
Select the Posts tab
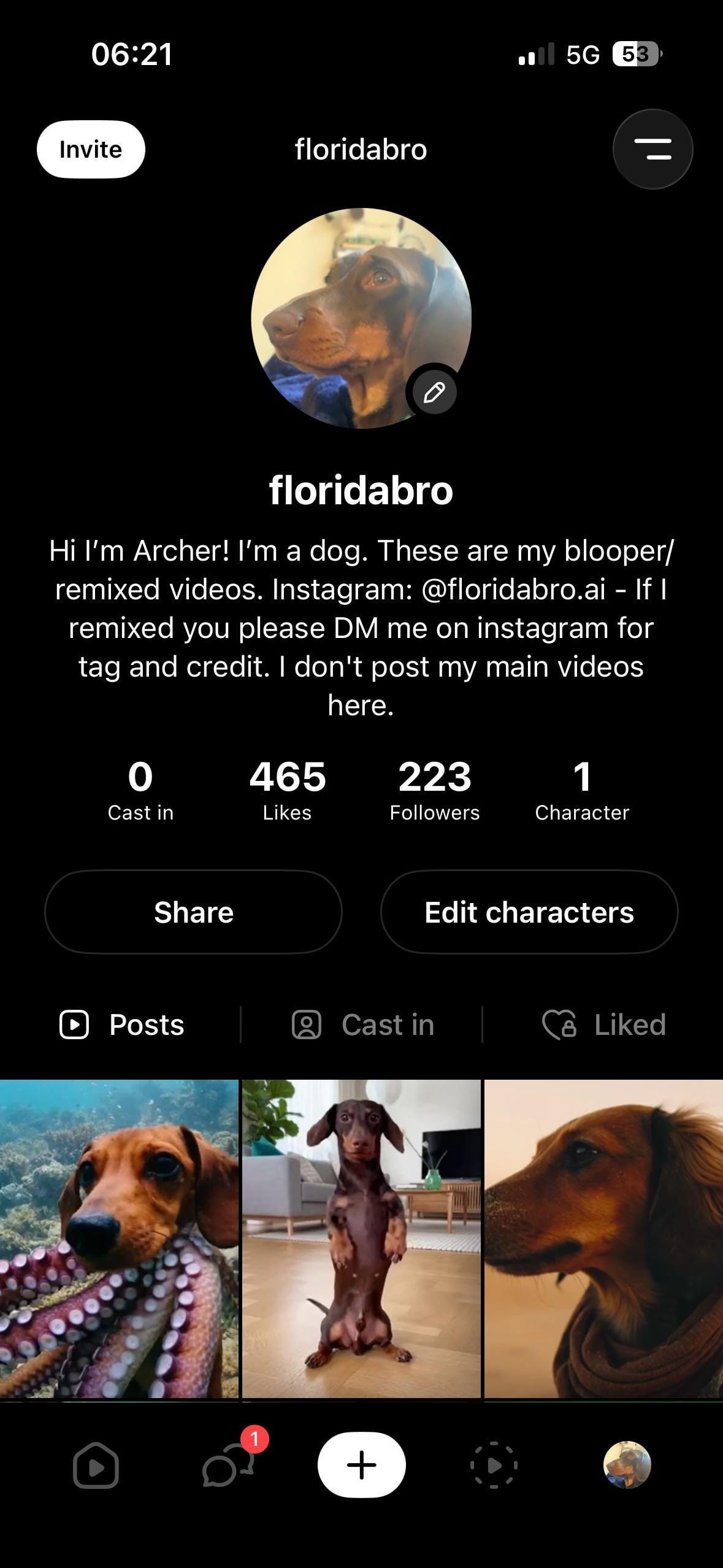point(121,1025)
